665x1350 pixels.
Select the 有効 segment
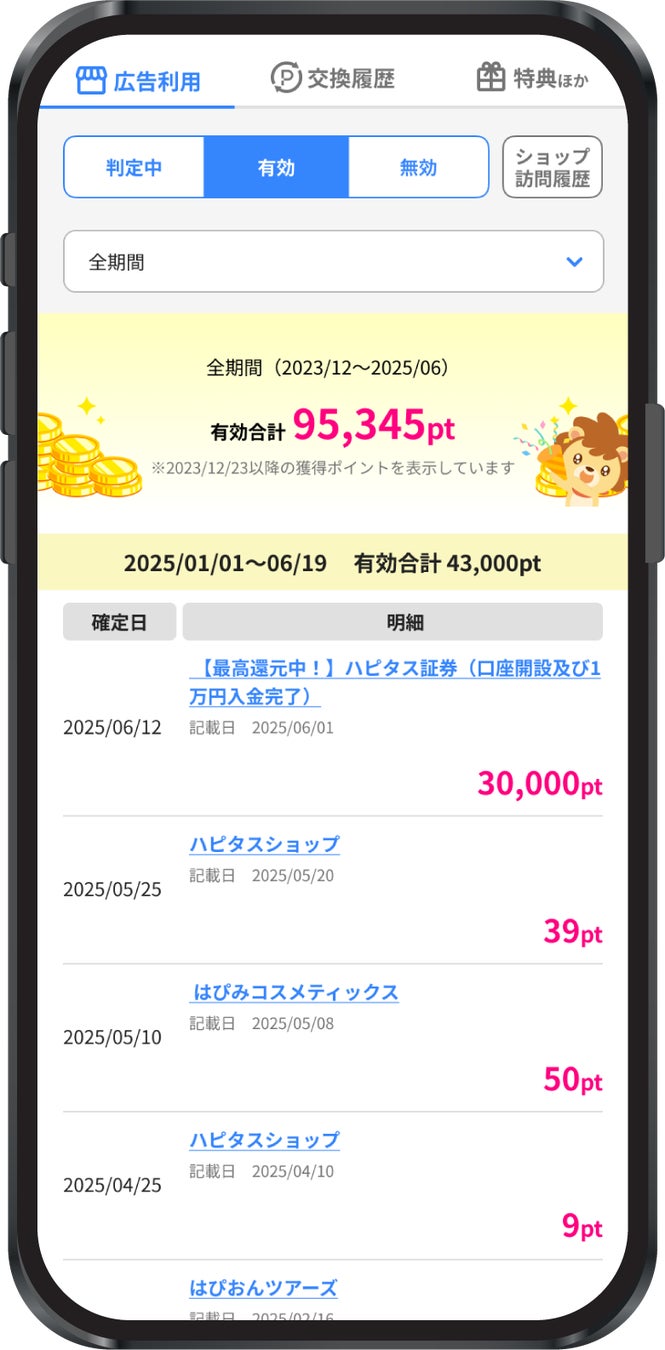[276, 168]
